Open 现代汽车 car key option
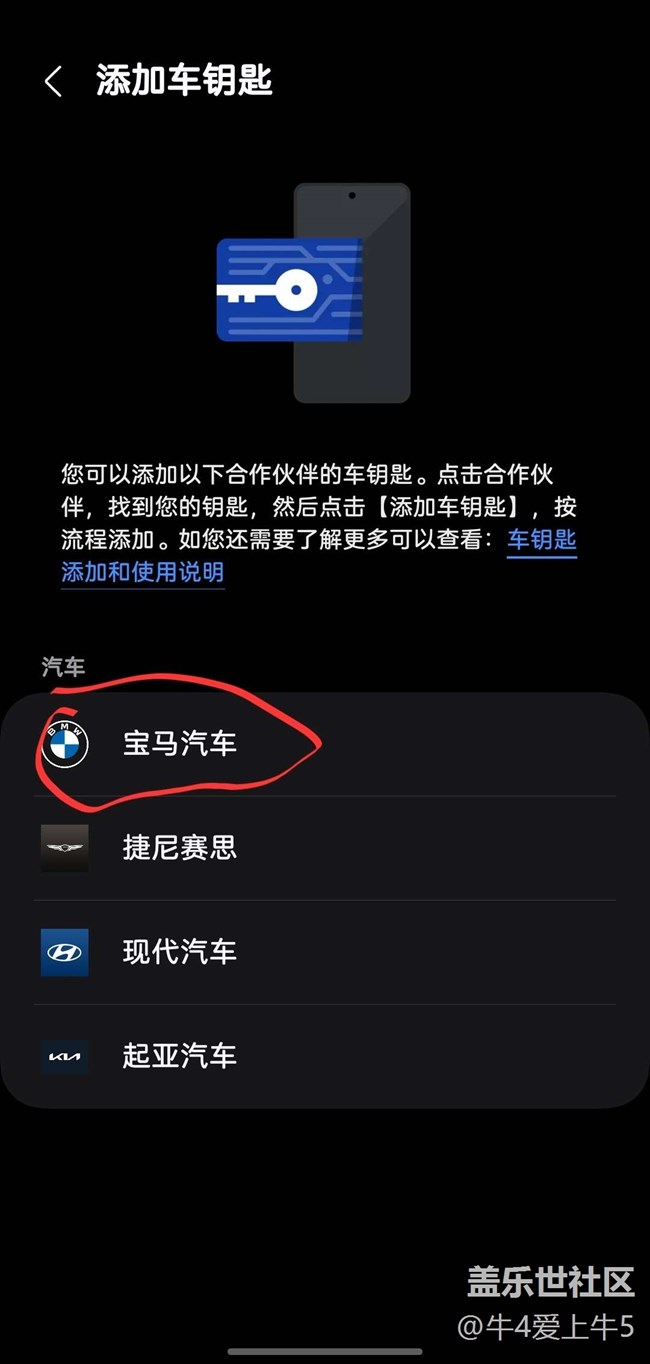The height and width of the screenshot is (1364, 650). coord(325,953)
